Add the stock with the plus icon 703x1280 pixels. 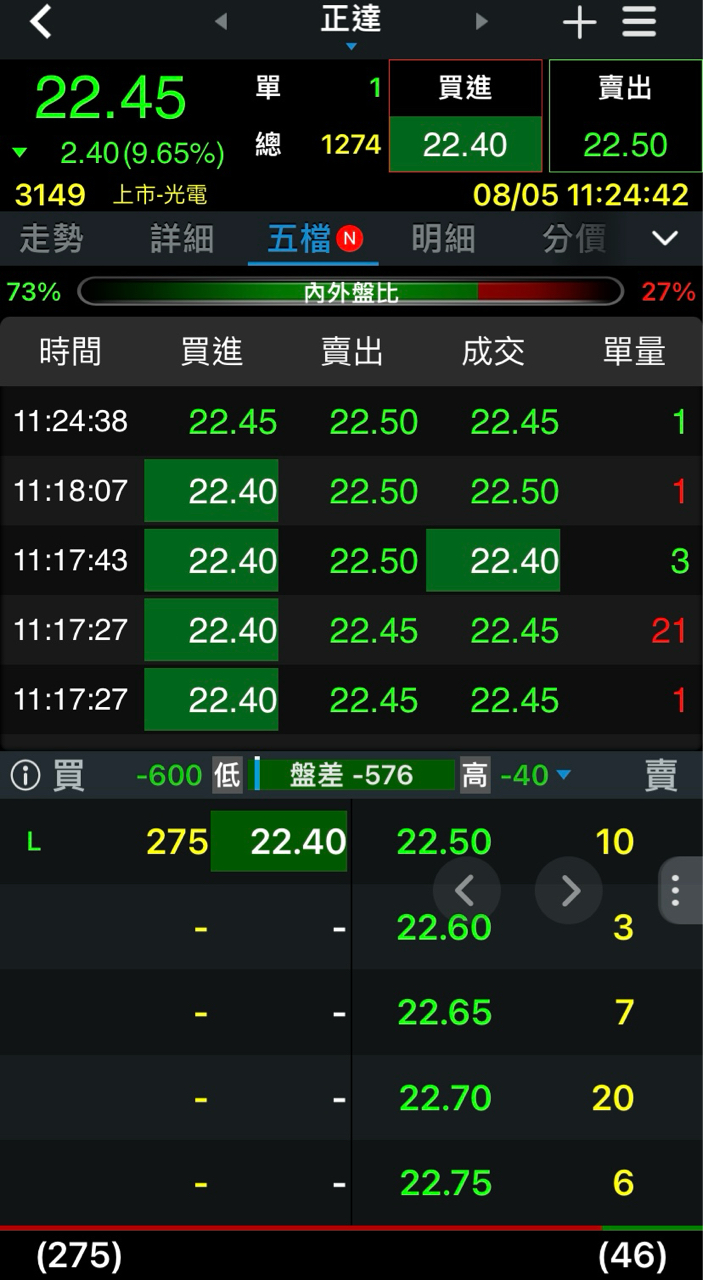[579, 22]
